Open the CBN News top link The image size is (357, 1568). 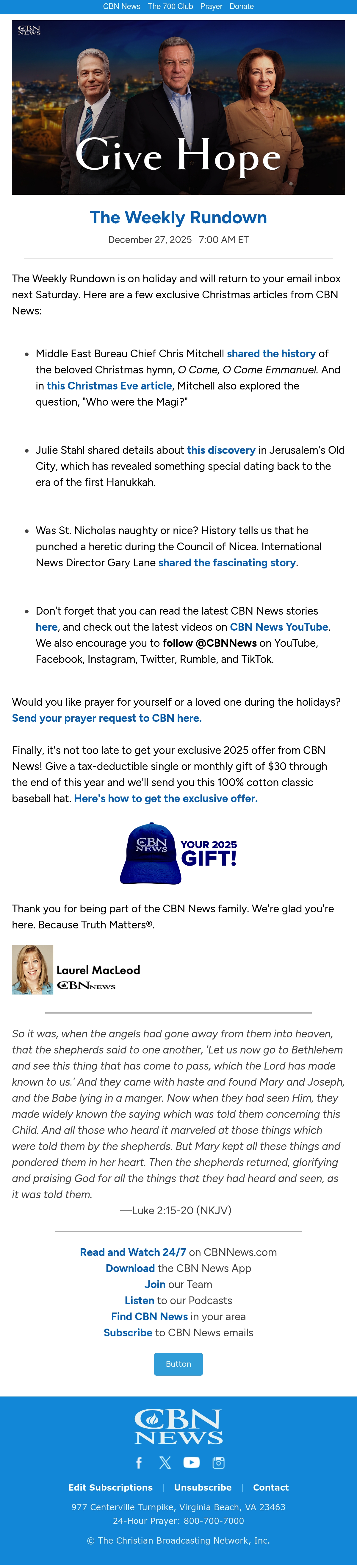click(122, 7)
